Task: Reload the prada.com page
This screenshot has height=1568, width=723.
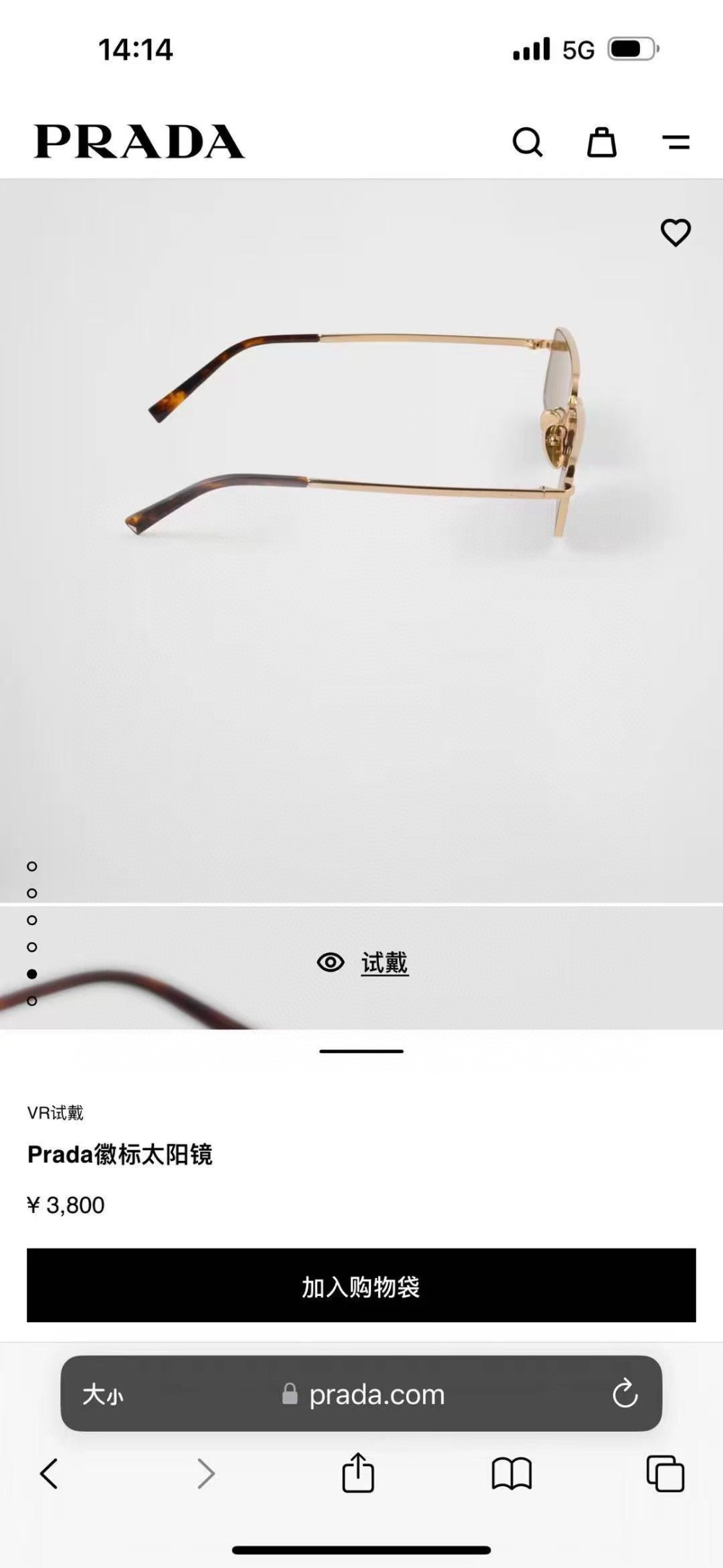Action: coord(625,1393)
